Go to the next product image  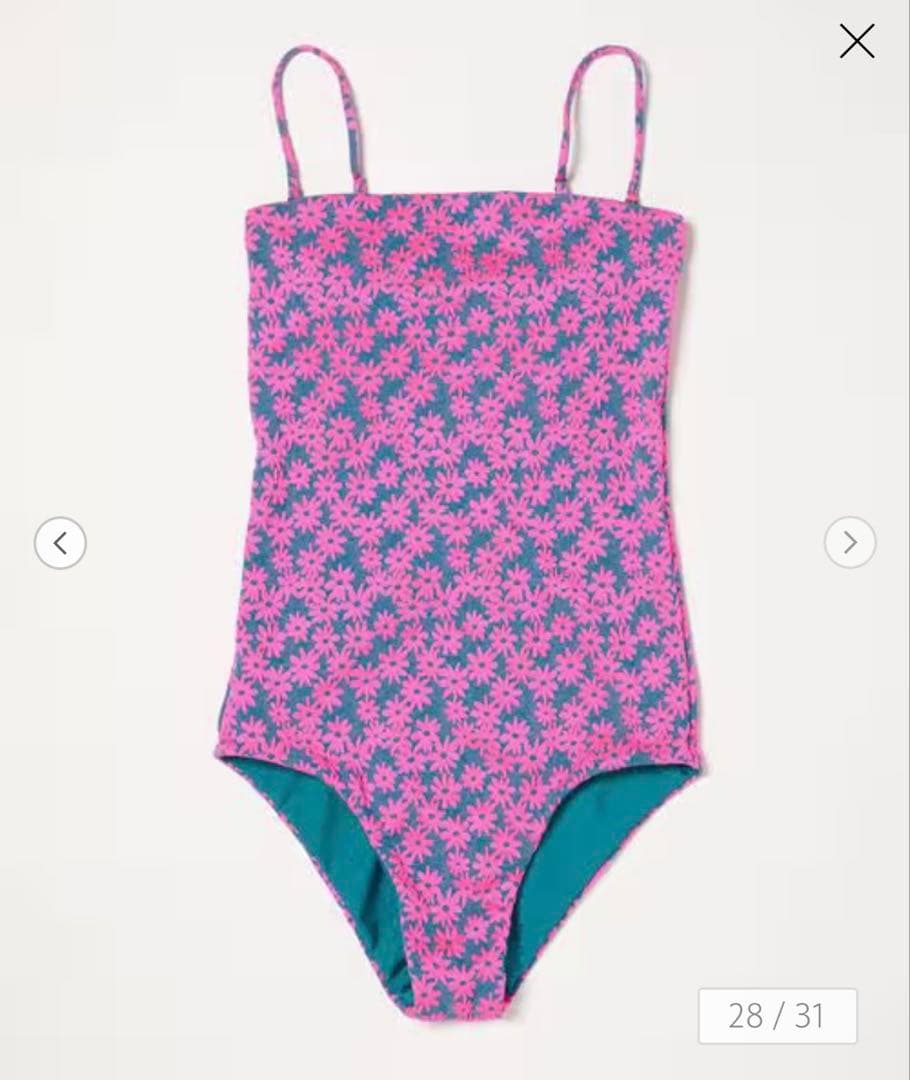[850, 543]
